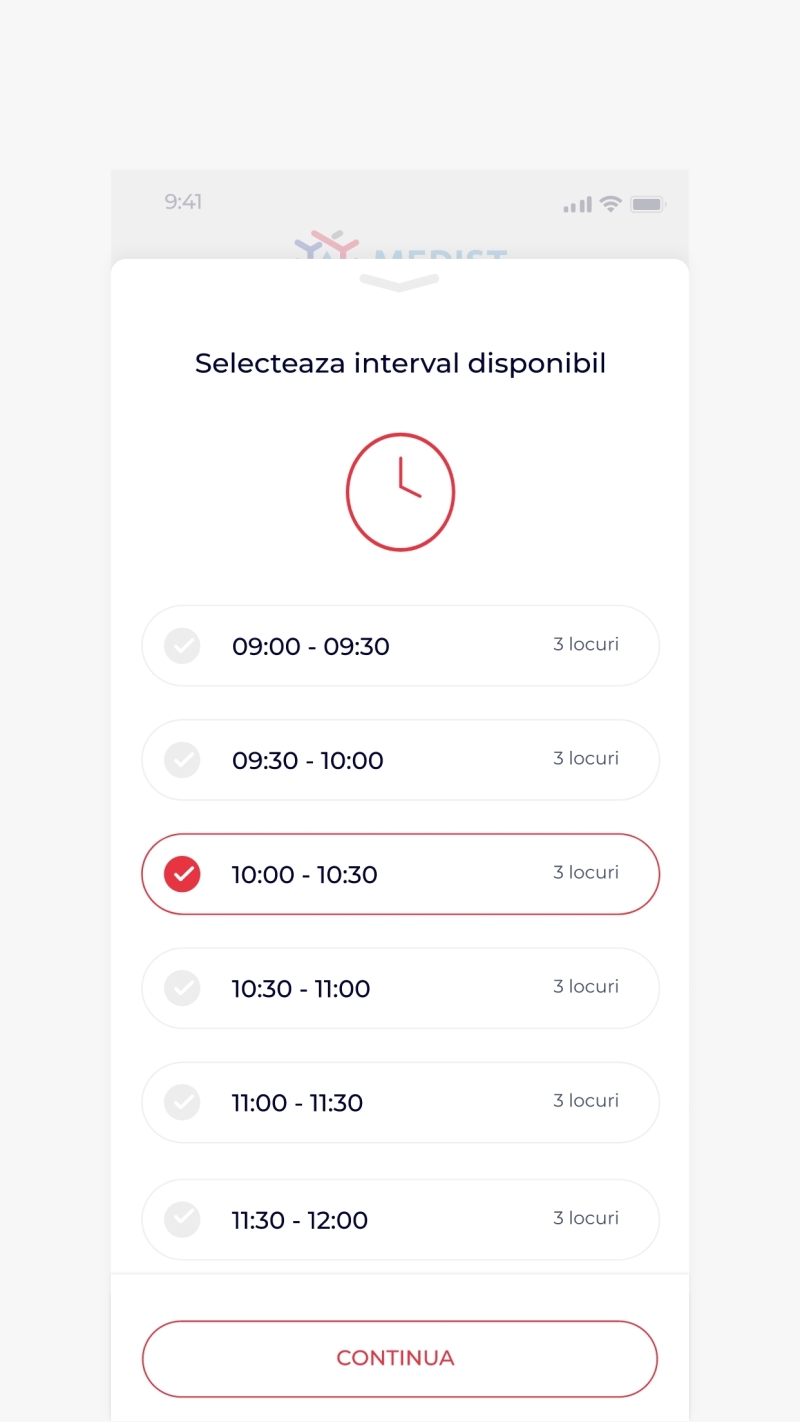Select the 09:30 - 10:00 time slot
The width and height of the screenshot is (800, 1422).
(400, 760)
